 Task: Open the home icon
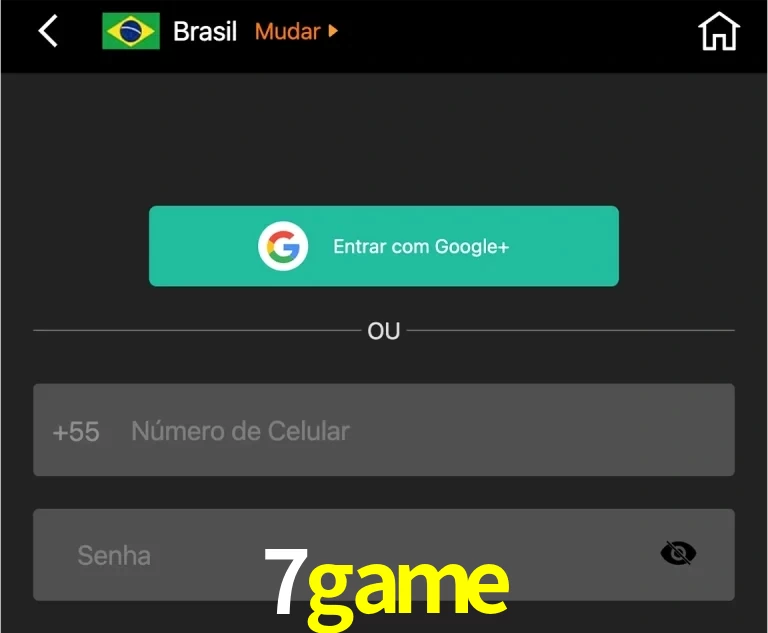pyautogui.click(x=718, y=32)
